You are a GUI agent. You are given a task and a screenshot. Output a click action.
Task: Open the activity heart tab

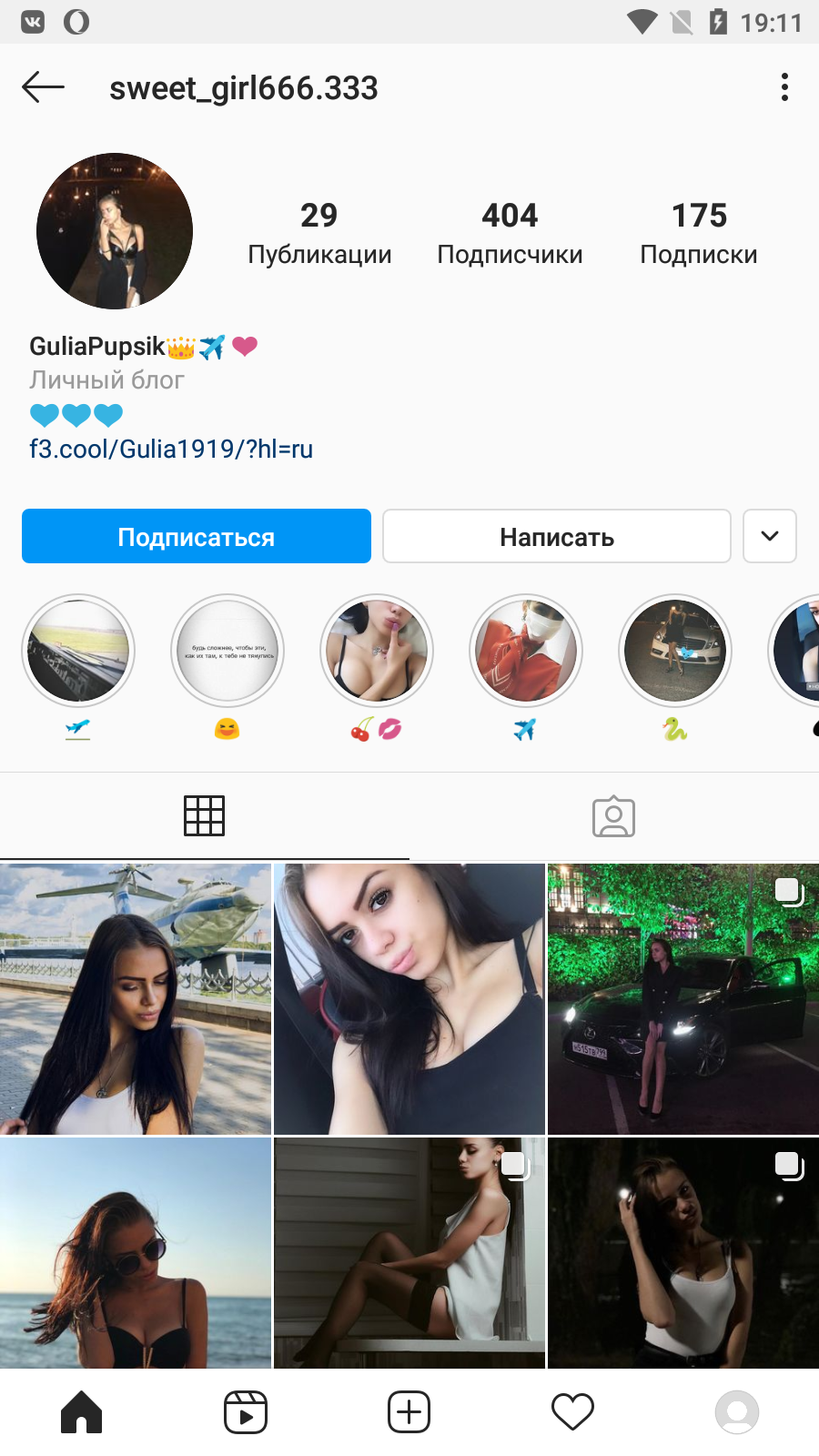click(x=573, y=1412)
